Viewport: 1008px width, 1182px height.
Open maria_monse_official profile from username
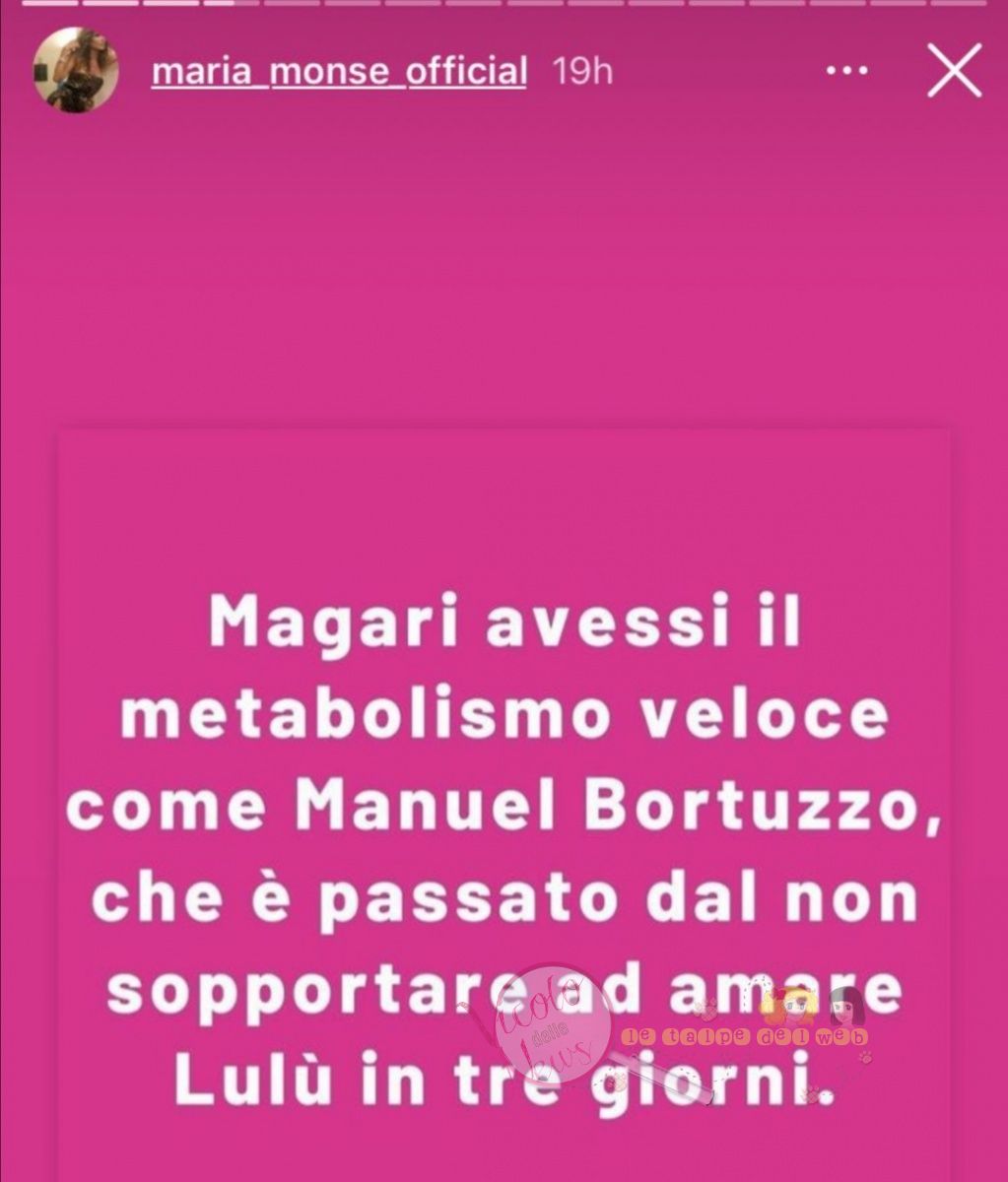pyautogui.click(x=339, y=72)
